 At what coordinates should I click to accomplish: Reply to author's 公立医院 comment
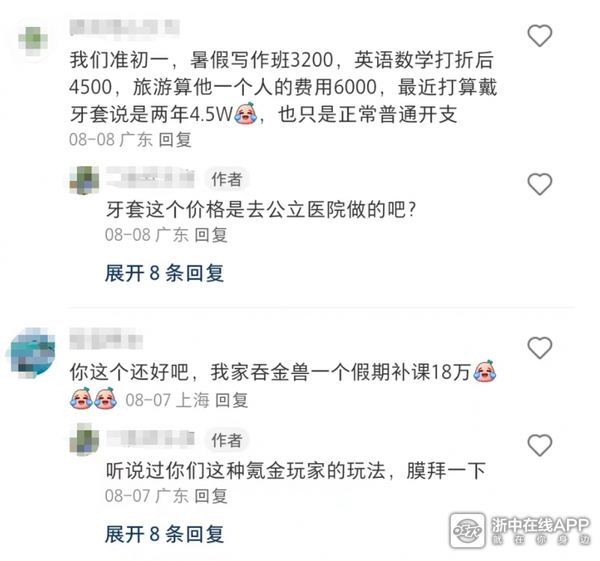[211, 236]
